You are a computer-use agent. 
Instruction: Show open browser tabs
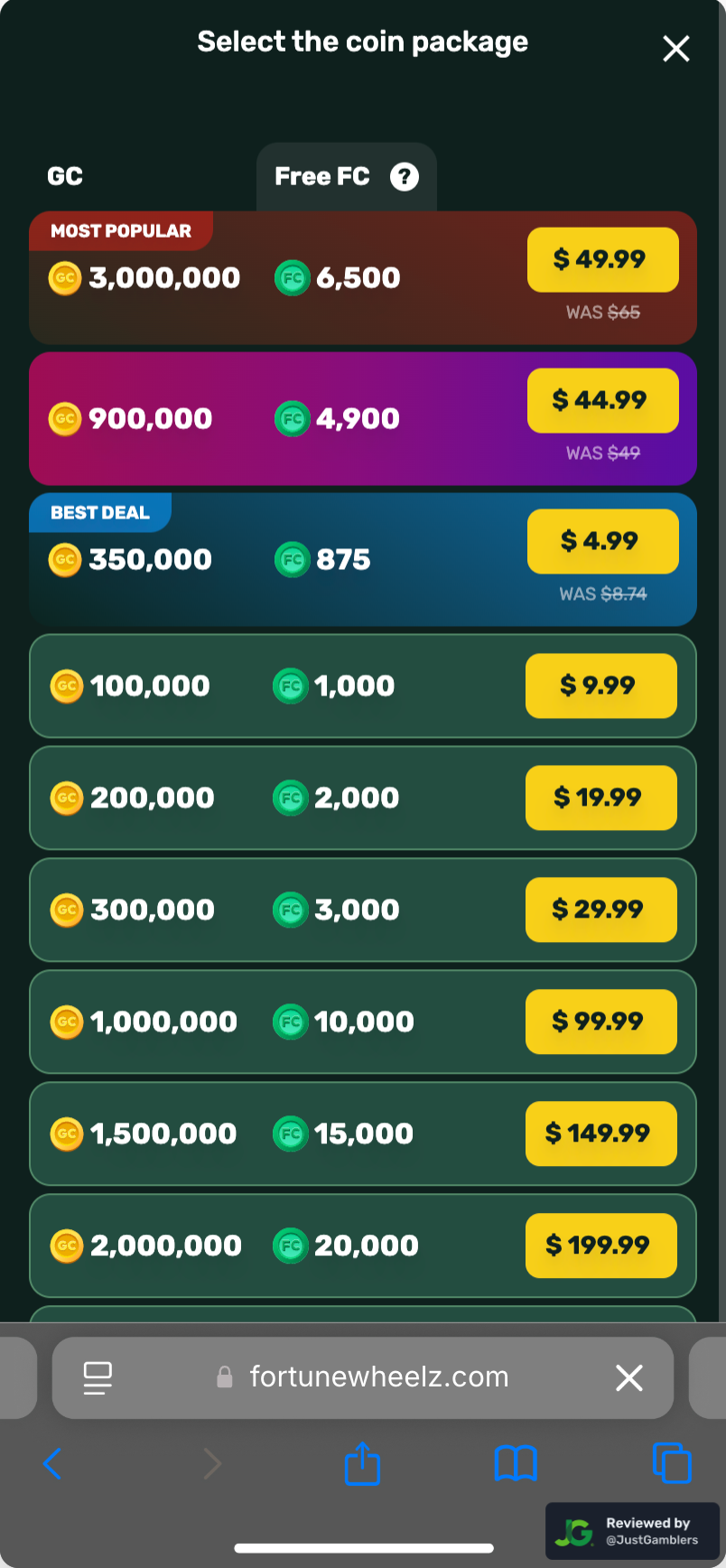click(672, 1463)
